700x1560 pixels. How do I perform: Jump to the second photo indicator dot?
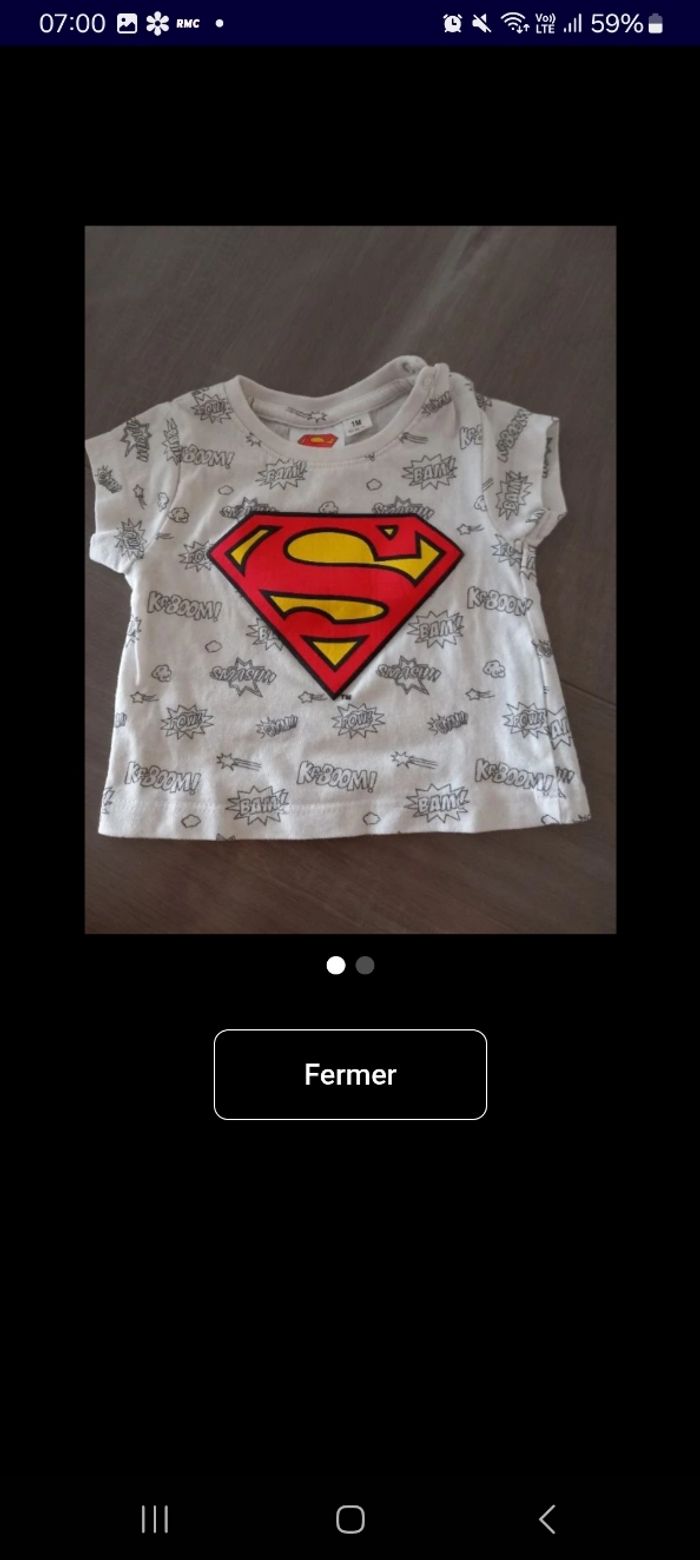click(365, 965)
